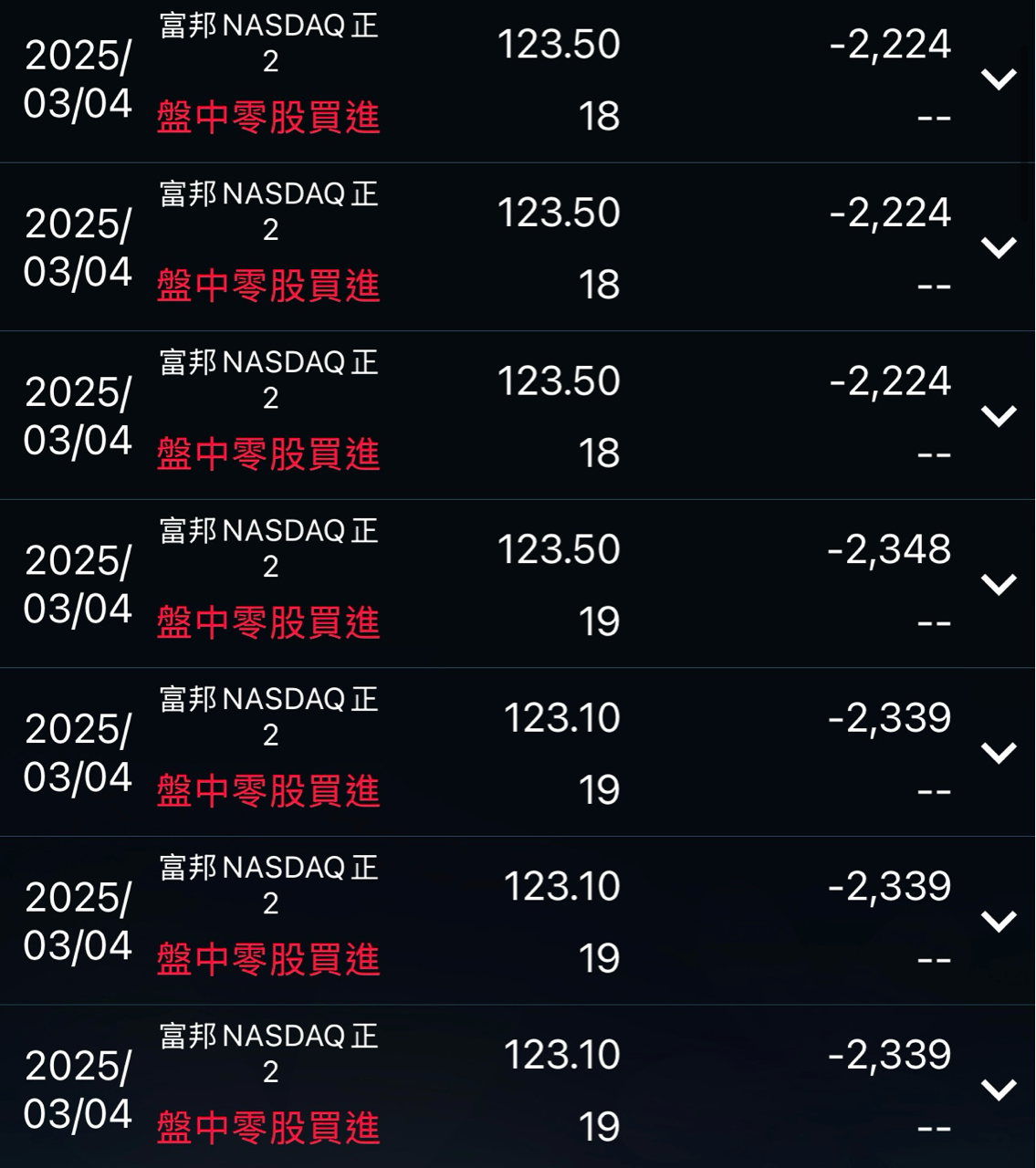Expand the first 123.10 trade record showing -2,339
The image size is (1036, 1168).
(998, 752)
